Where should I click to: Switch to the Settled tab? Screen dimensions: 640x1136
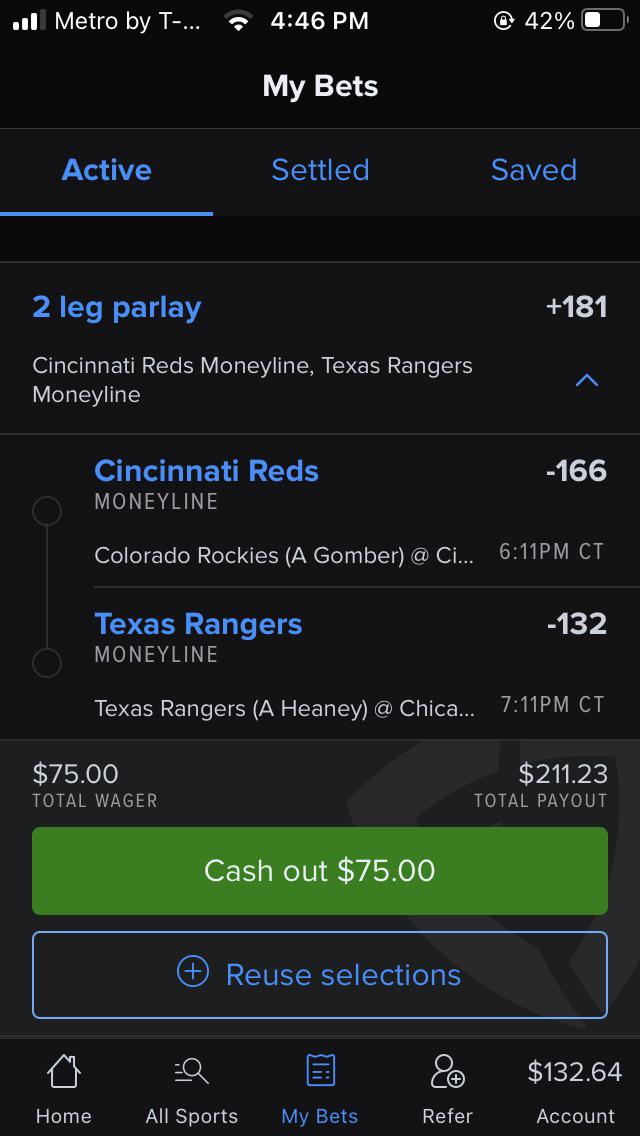(x=320, y=170)
